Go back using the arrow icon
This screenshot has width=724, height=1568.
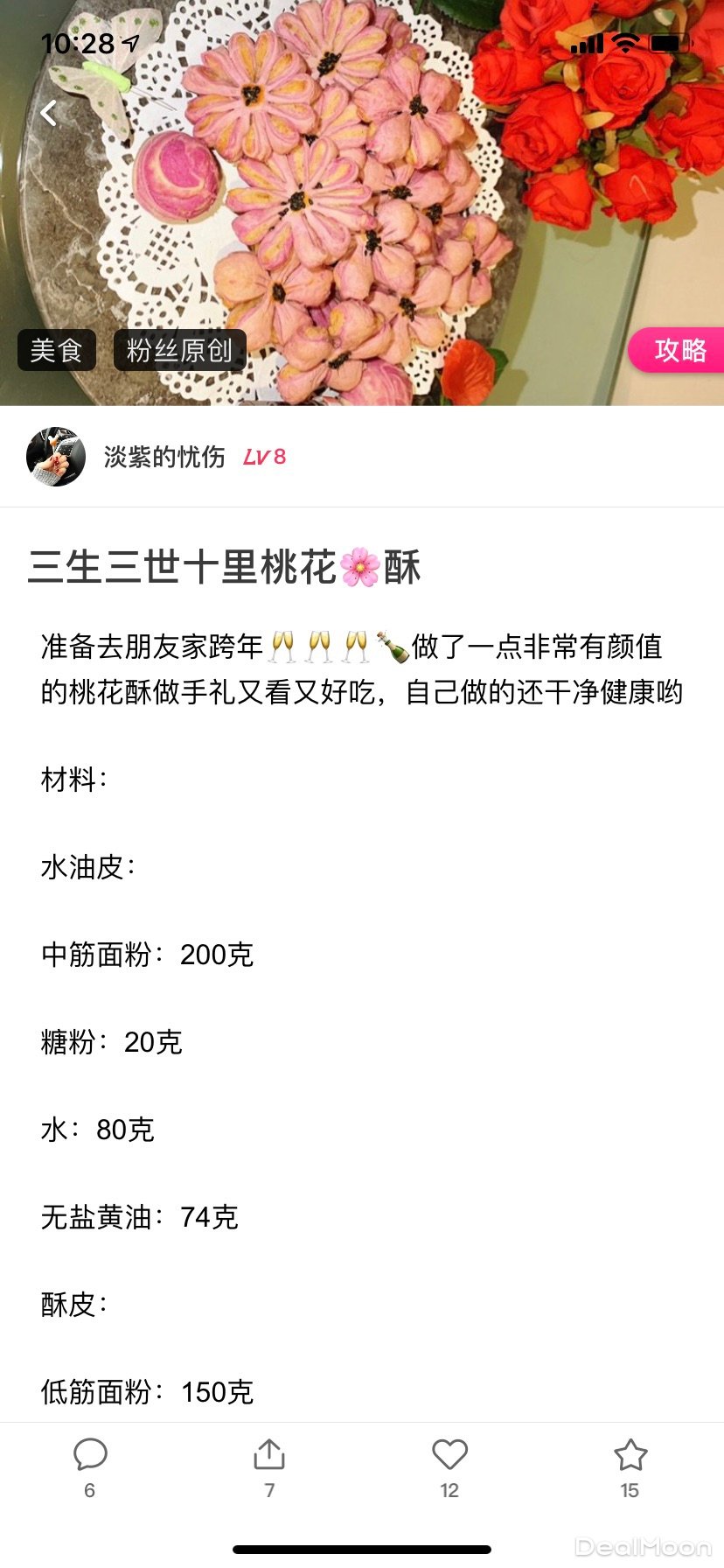coord(49,113)
